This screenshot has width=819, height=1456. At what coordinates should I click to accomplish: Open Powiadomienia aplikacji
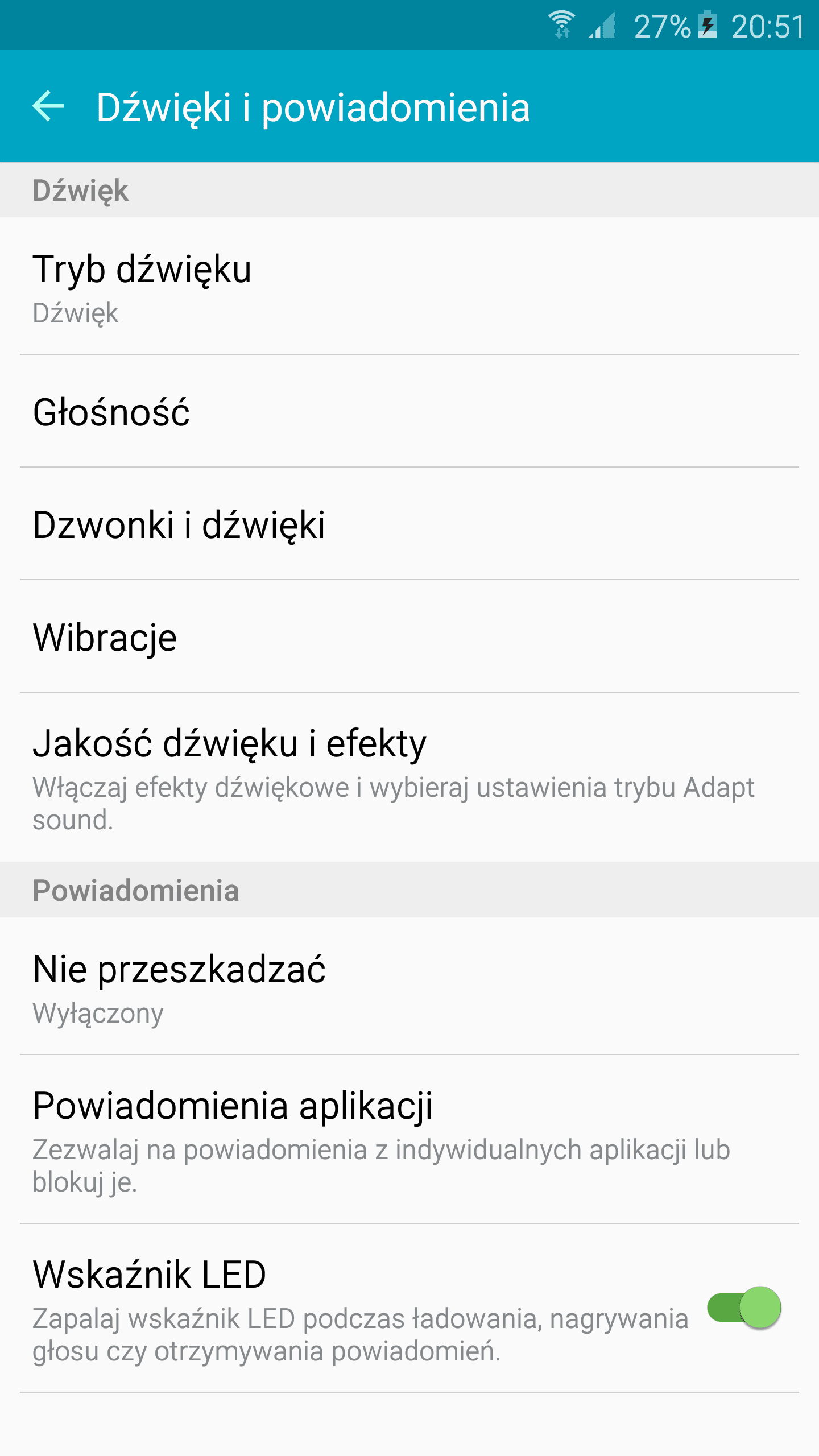click(x=409, y=1139)
